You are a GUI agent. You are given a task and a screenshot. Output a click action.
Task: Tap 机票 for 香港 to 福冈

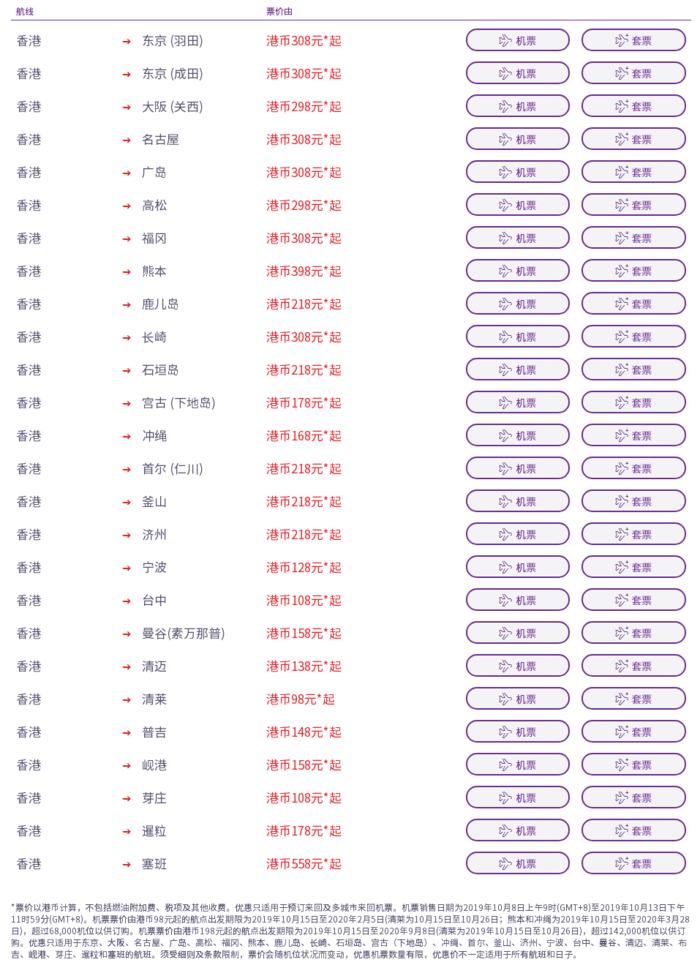point(517,239)
